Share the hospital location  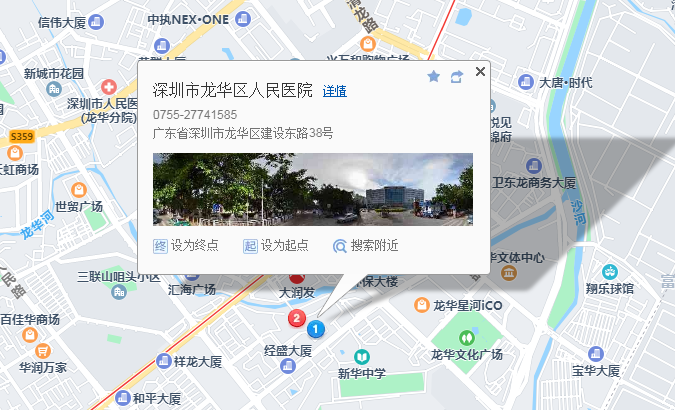[457, 76]
